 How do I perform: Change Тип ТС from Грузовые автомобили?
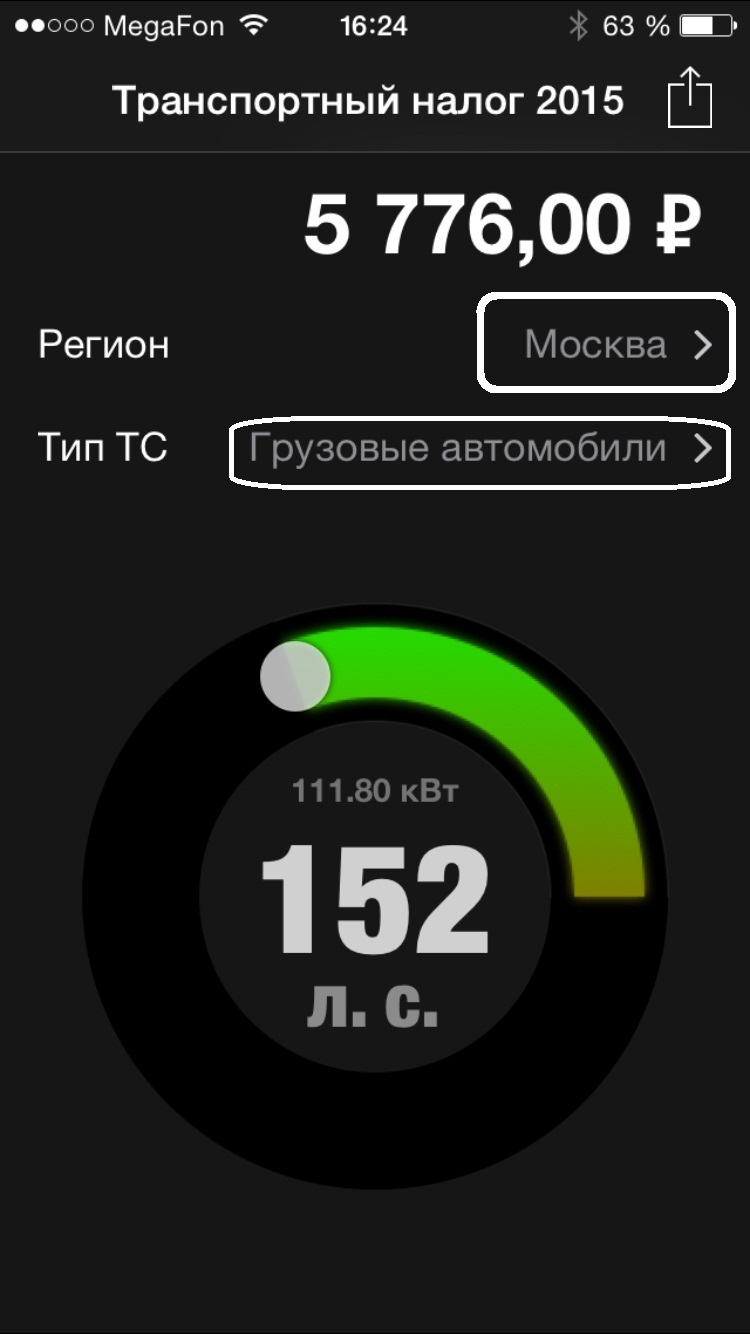pos(479,451)
